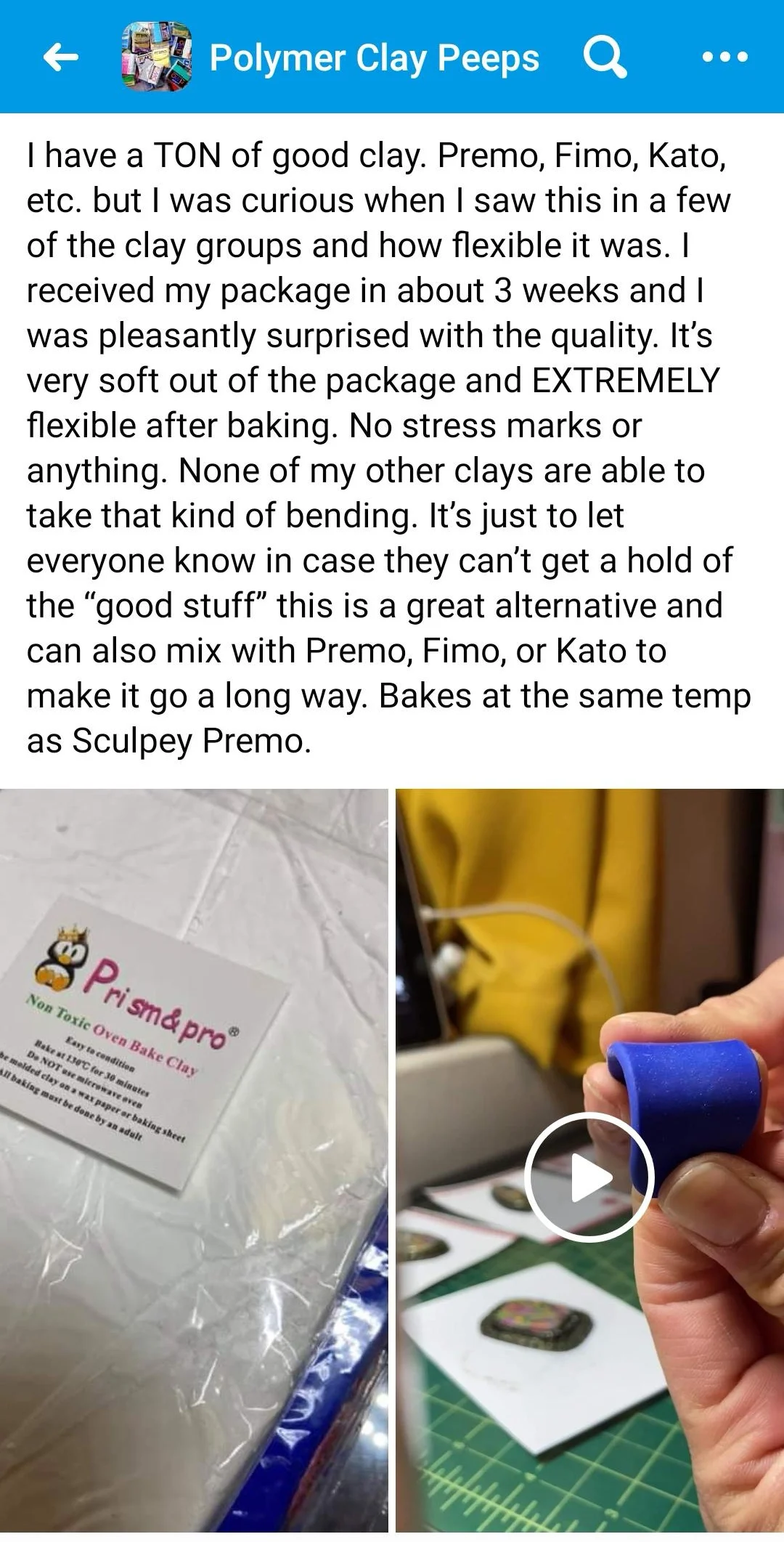The width and height of the screenshot is (784, 1542).
Task: Search within the group
Action: point(605,57)
